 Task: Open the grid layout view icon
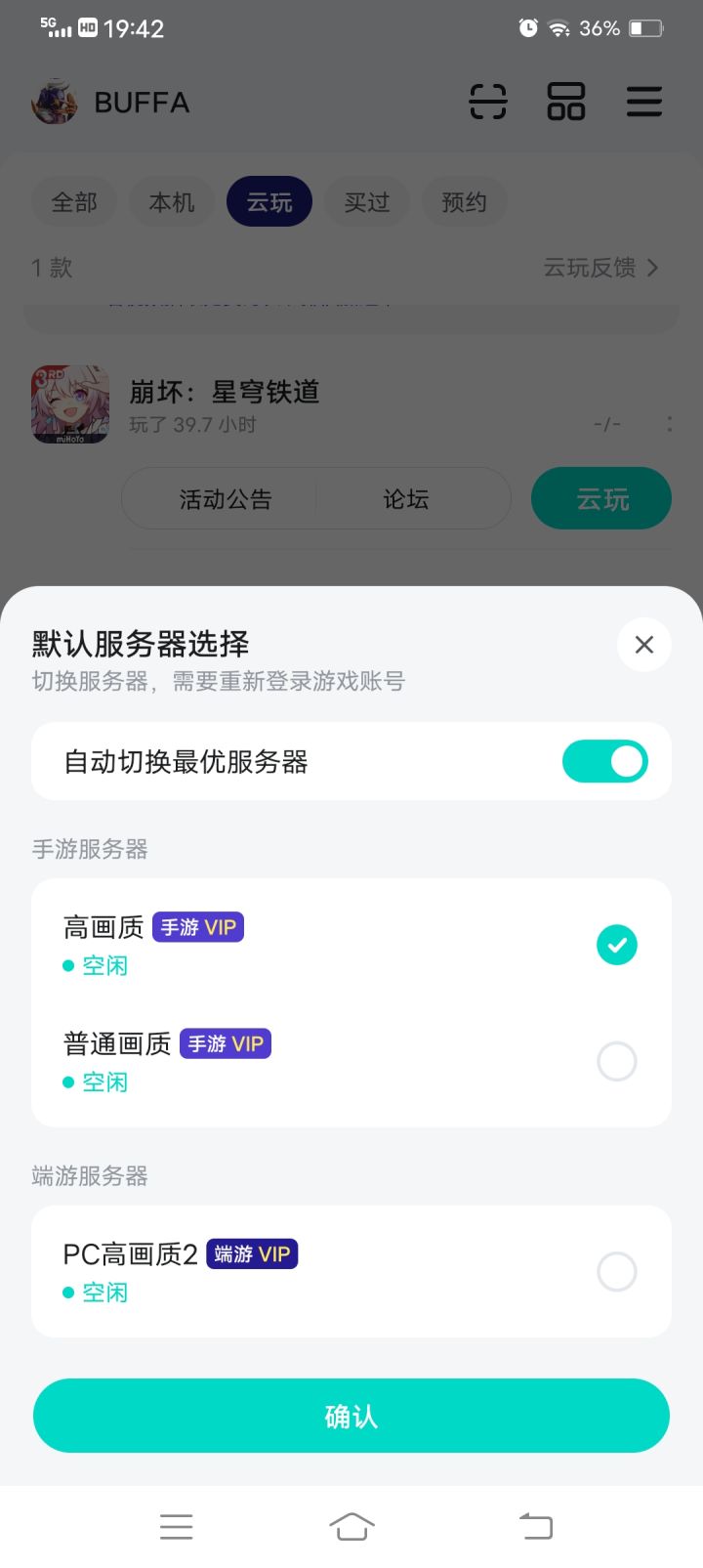pyautogui.click(x=565, y=102)
